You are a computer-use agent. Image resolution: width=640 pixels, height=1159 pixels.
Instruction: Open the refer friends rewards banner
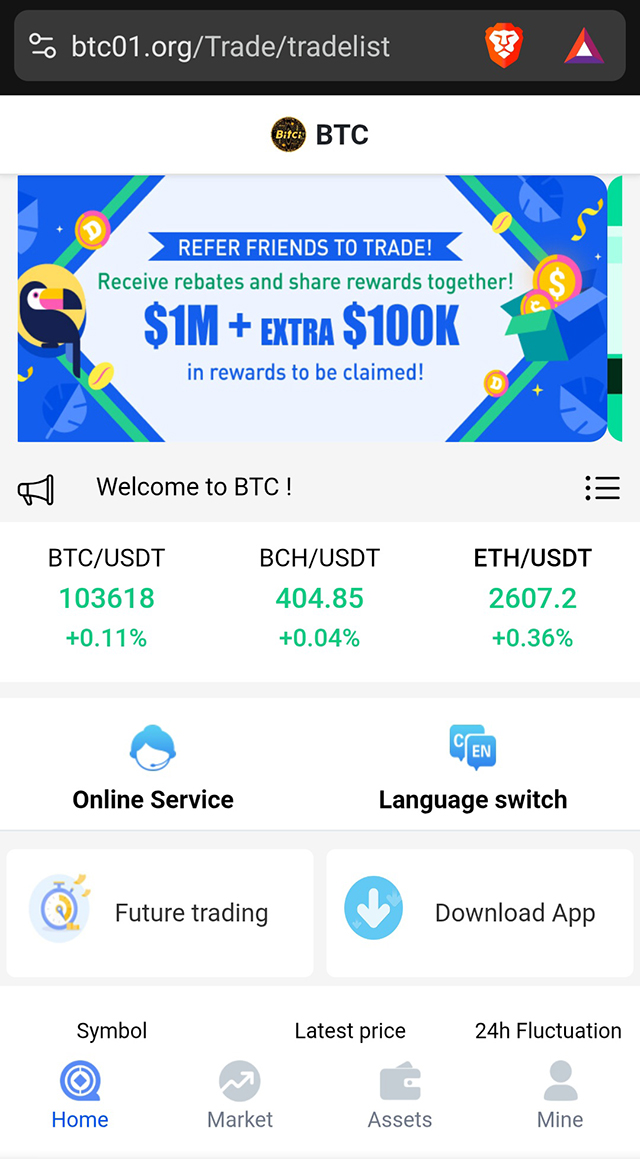tap(312, 308)
